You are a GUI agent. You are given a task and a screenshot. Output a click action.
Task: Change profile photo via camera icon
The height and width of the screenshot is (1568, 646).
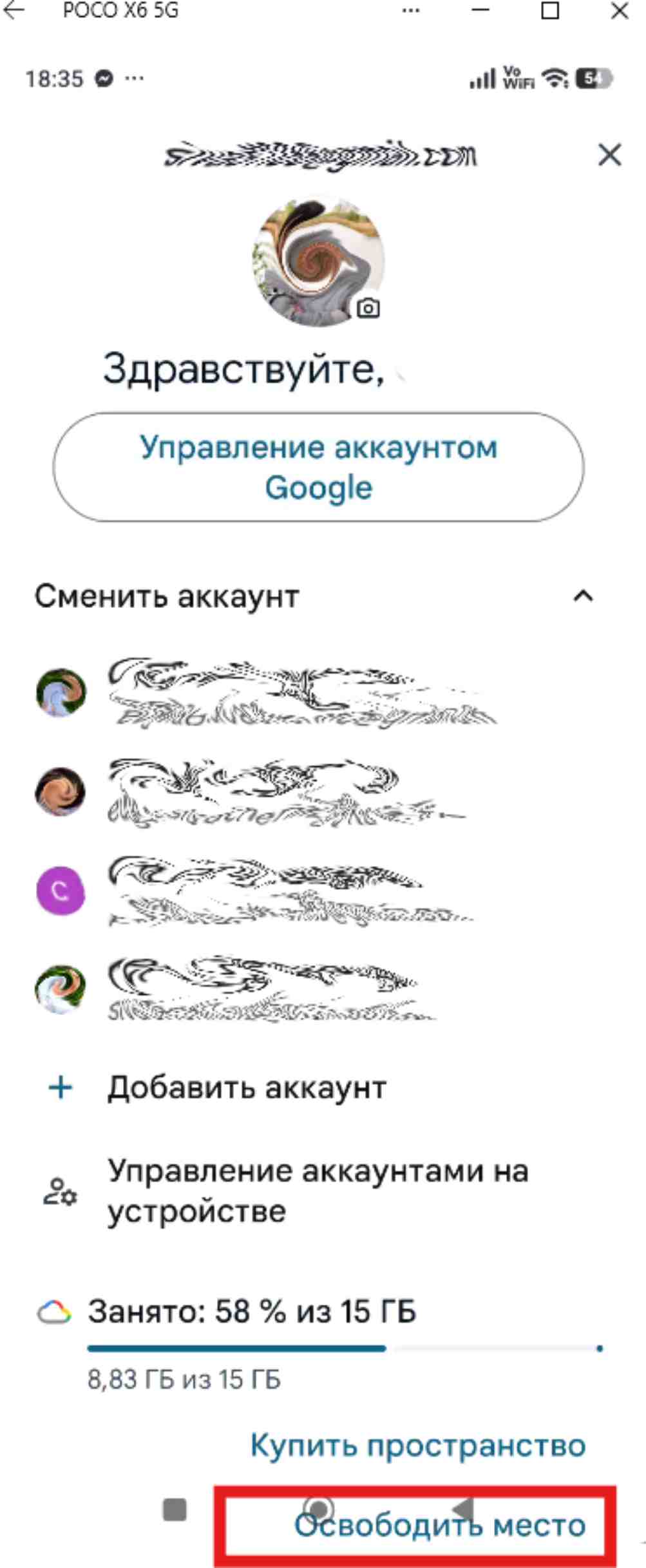point(368,308)
